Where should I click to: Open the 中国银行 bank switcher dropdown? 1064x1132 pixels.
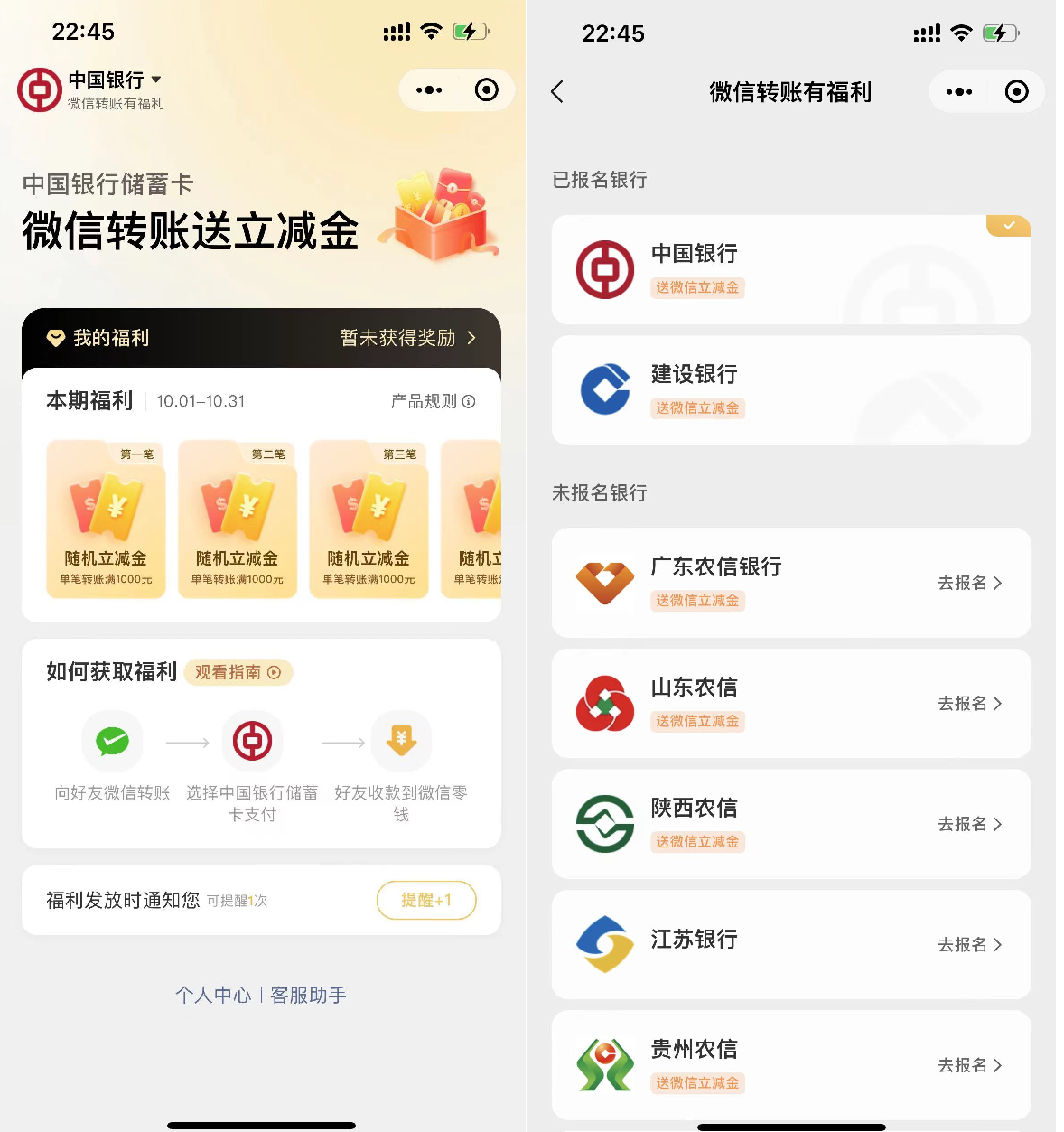tap(156, 80)
